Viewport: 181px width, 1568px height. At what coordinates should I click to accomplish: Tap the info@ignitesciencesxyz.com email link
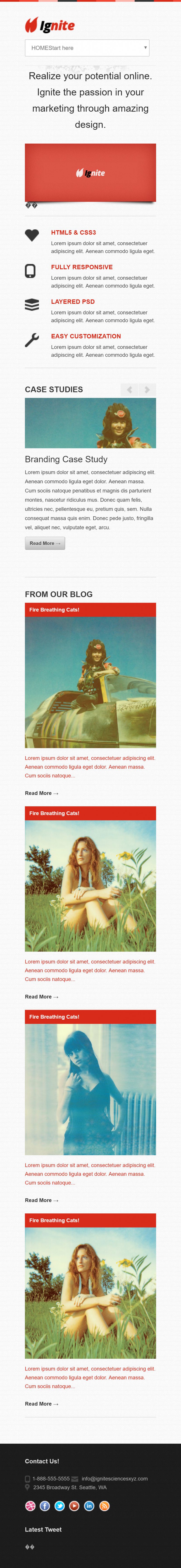[114, 1479]
